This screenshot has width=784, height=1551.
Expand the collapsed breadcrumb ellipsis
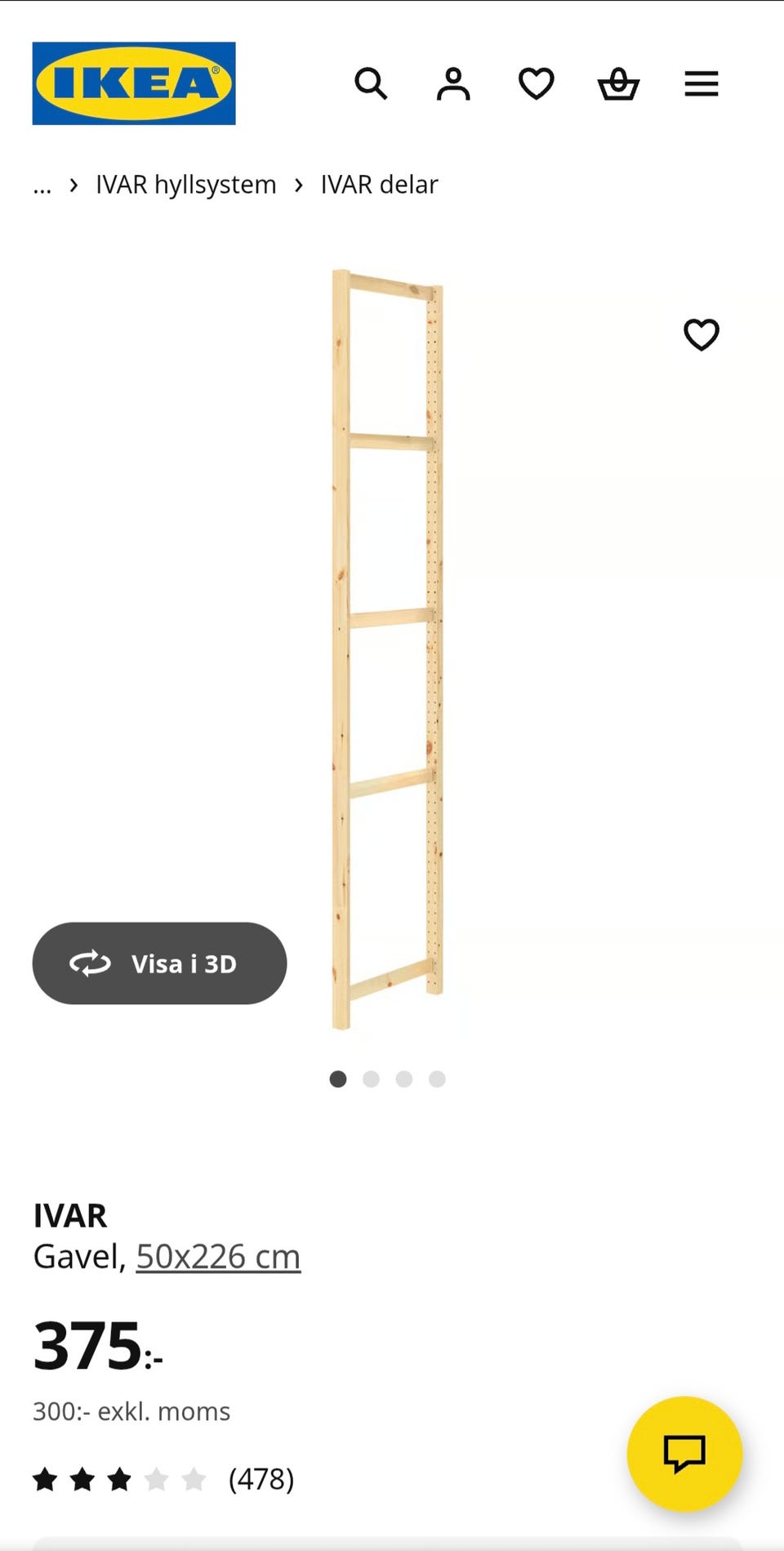tap(42, 186)
